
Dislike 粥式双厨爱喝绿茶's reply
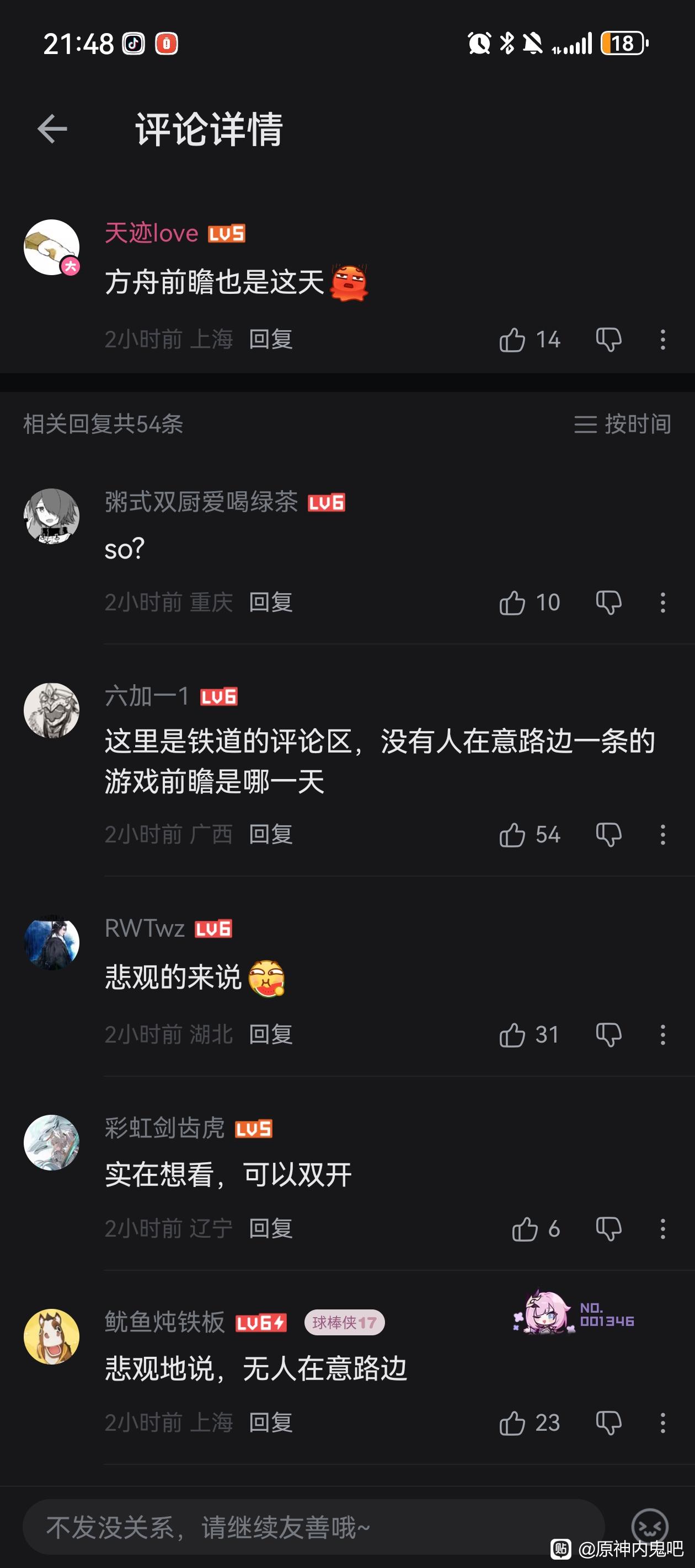pos(608,603)
